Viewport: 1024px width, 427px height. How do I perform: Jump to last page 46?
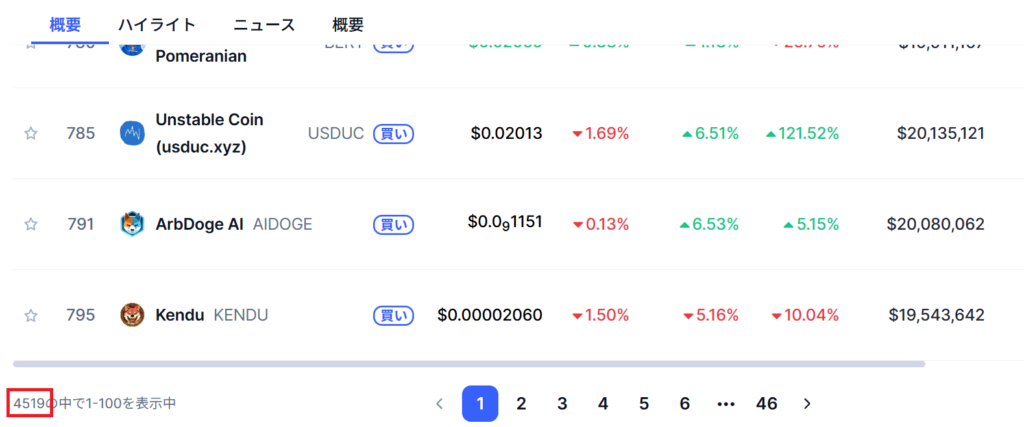coord(766,404)
